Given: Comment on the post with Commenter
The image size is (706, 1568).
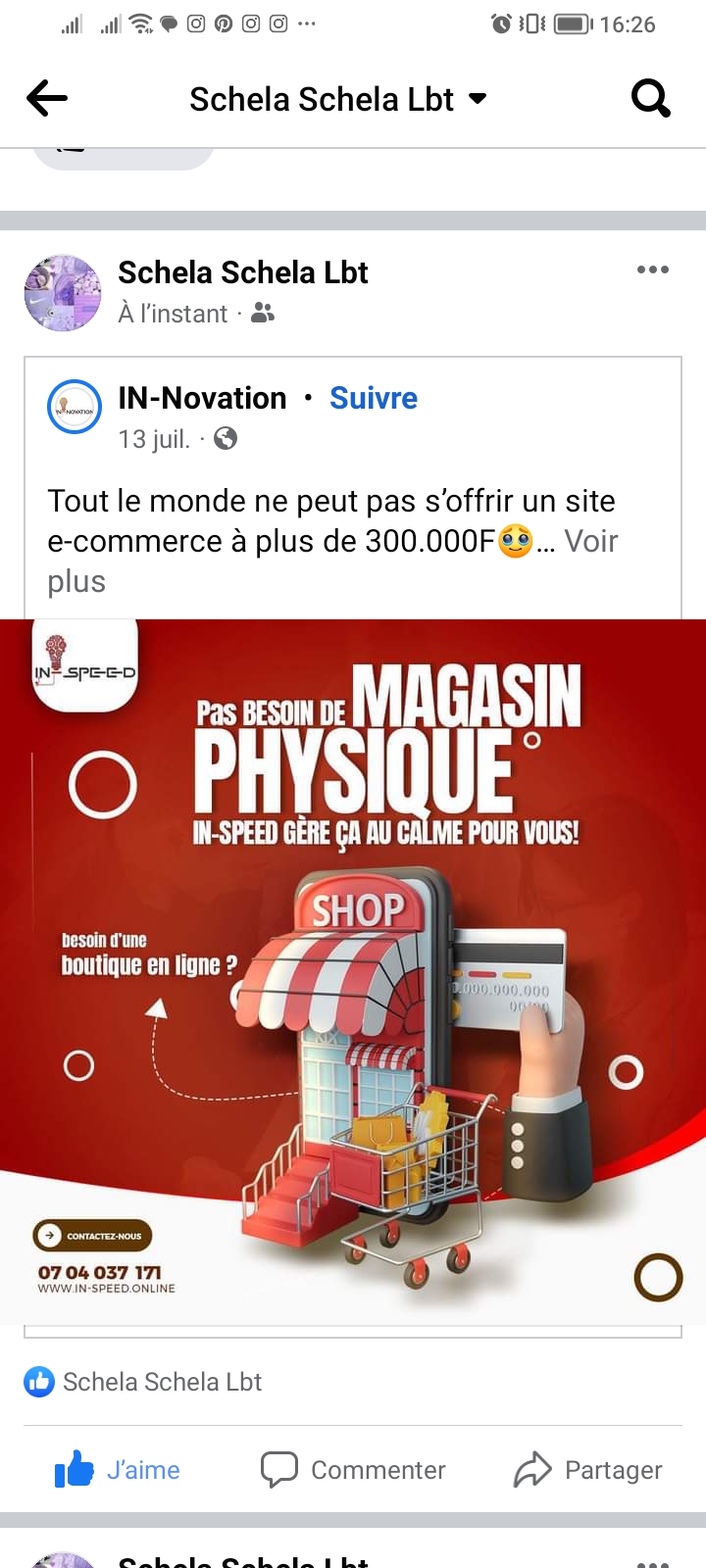Looking at the screenshot, I should 353,1469.
